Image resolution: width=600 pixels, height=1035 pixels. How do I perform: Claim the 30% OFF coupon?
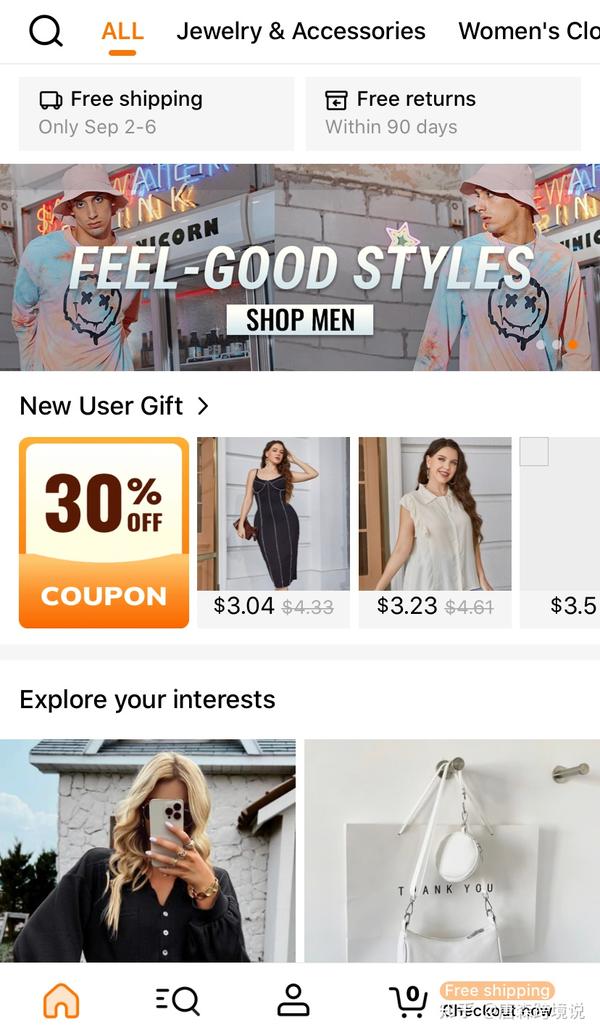104,532
